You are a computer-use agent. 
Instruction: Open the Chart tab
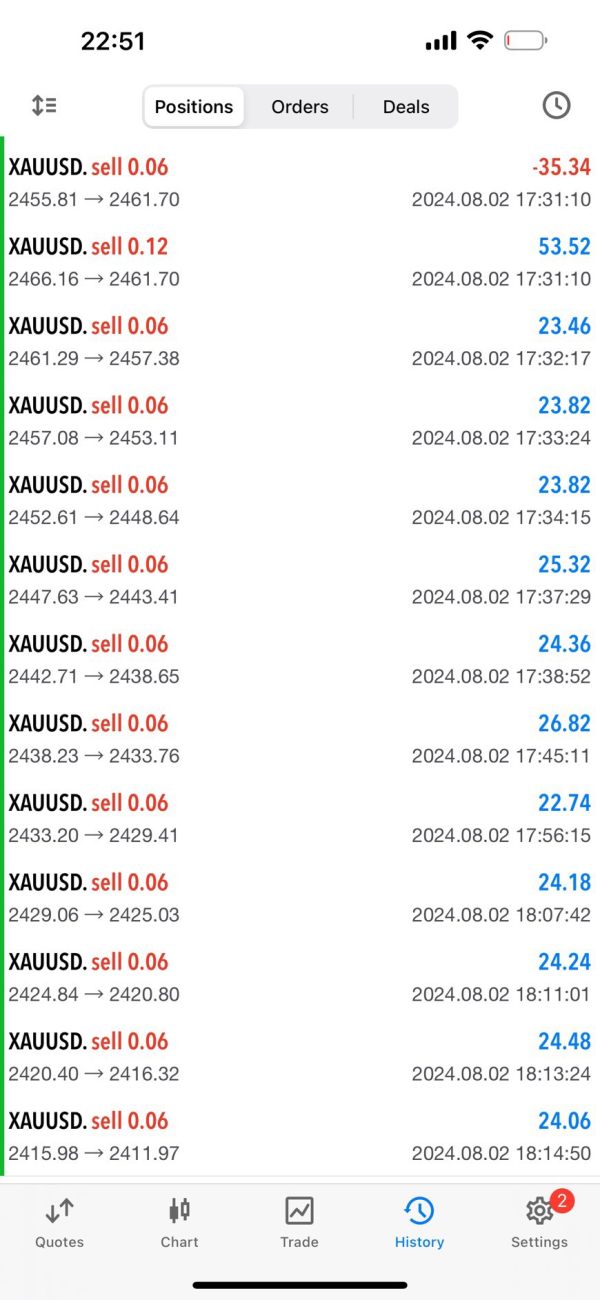pos(179,1223)
